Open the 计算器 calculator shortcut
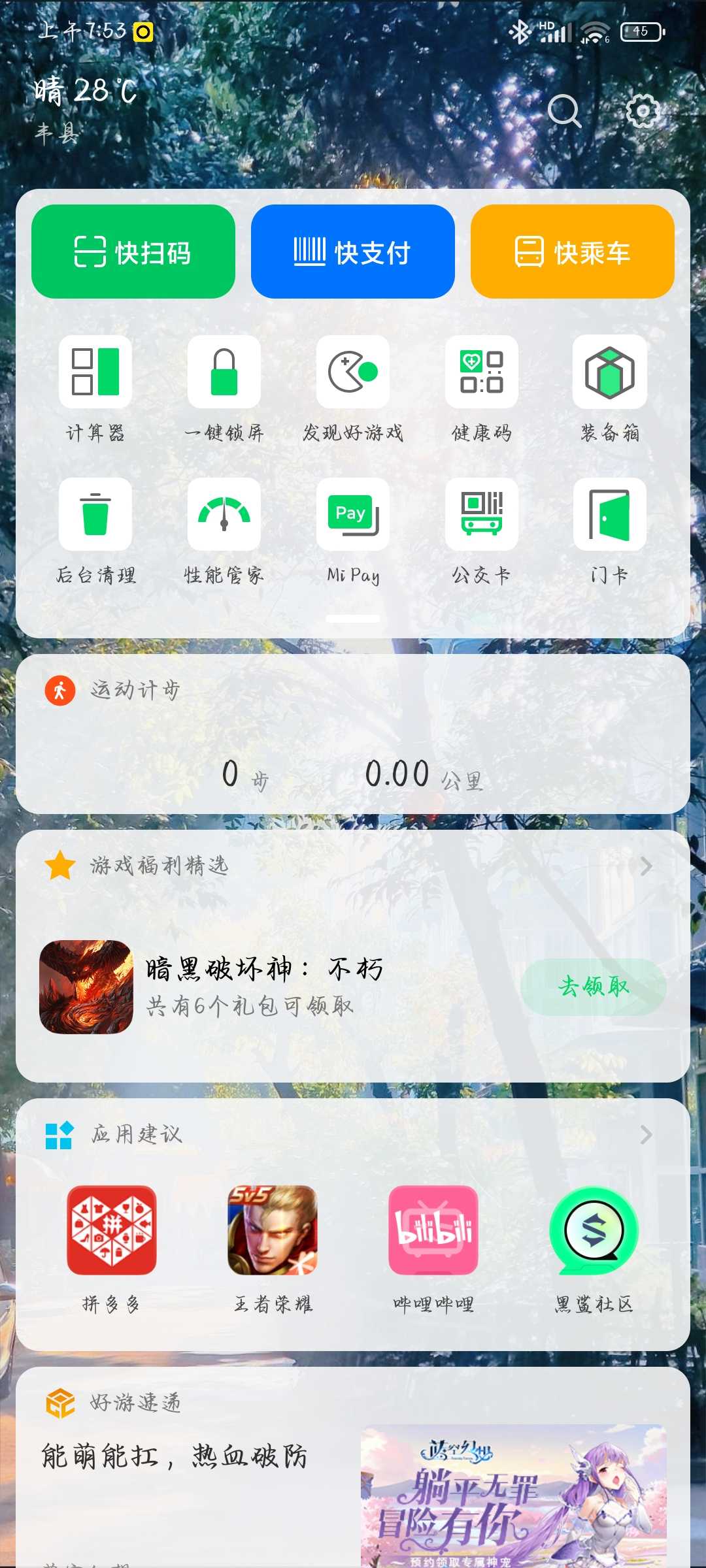The width and height of the screenshot is (706, 1568). pyautogui.click(x=95, y=372)
